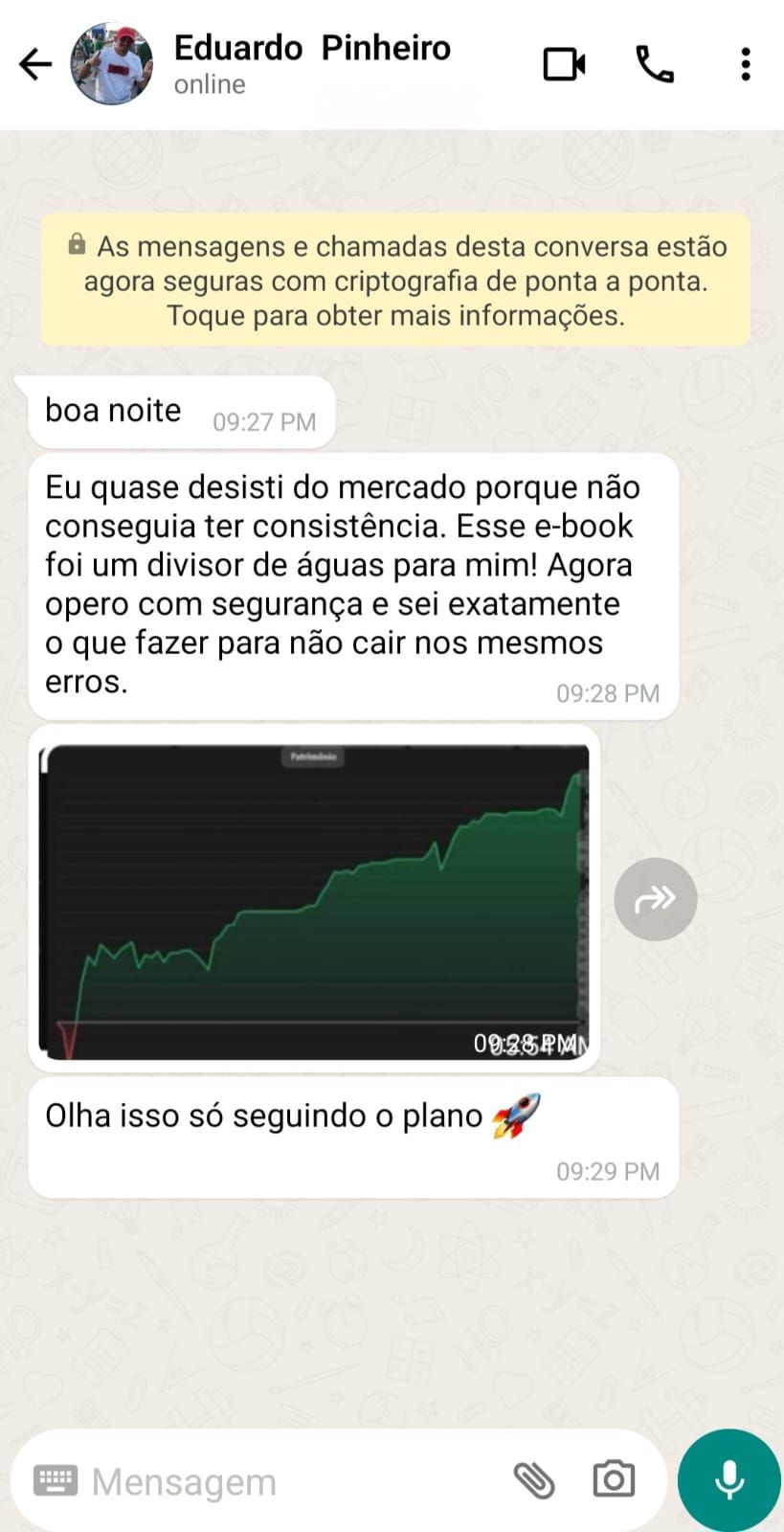Attach a file with the paperclip
The width and height of the screenshot is (784, 1532).
coord(534,1480)
